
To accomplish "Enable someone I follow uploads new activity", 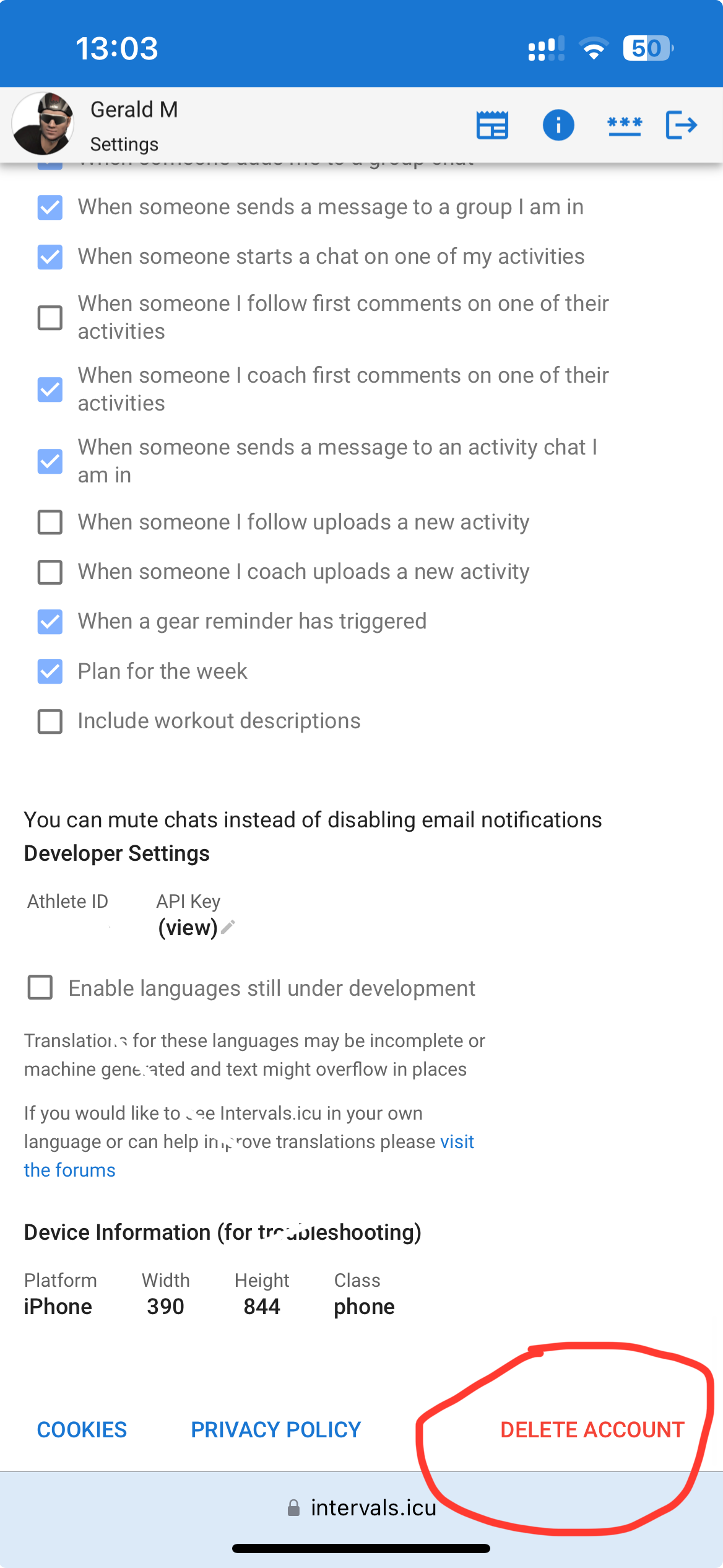I will pyautogui.click(x=50, y=522).
